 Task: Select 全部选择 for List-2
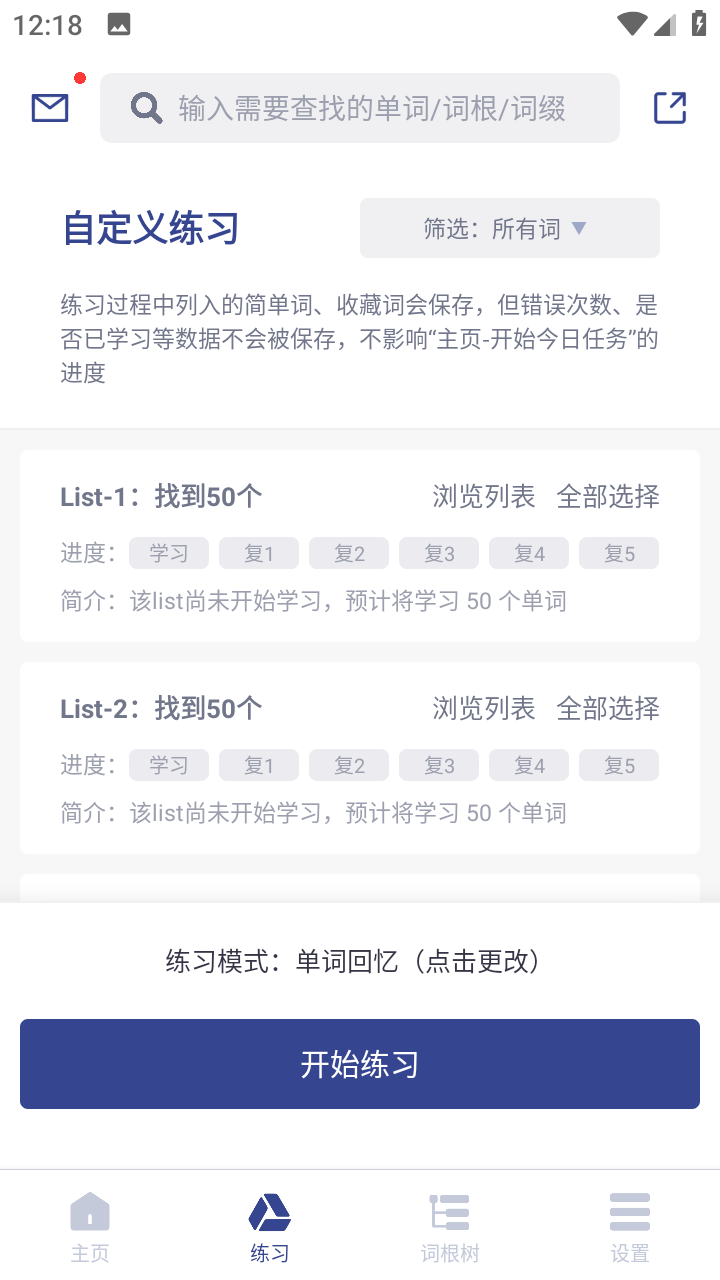point(608,708)
